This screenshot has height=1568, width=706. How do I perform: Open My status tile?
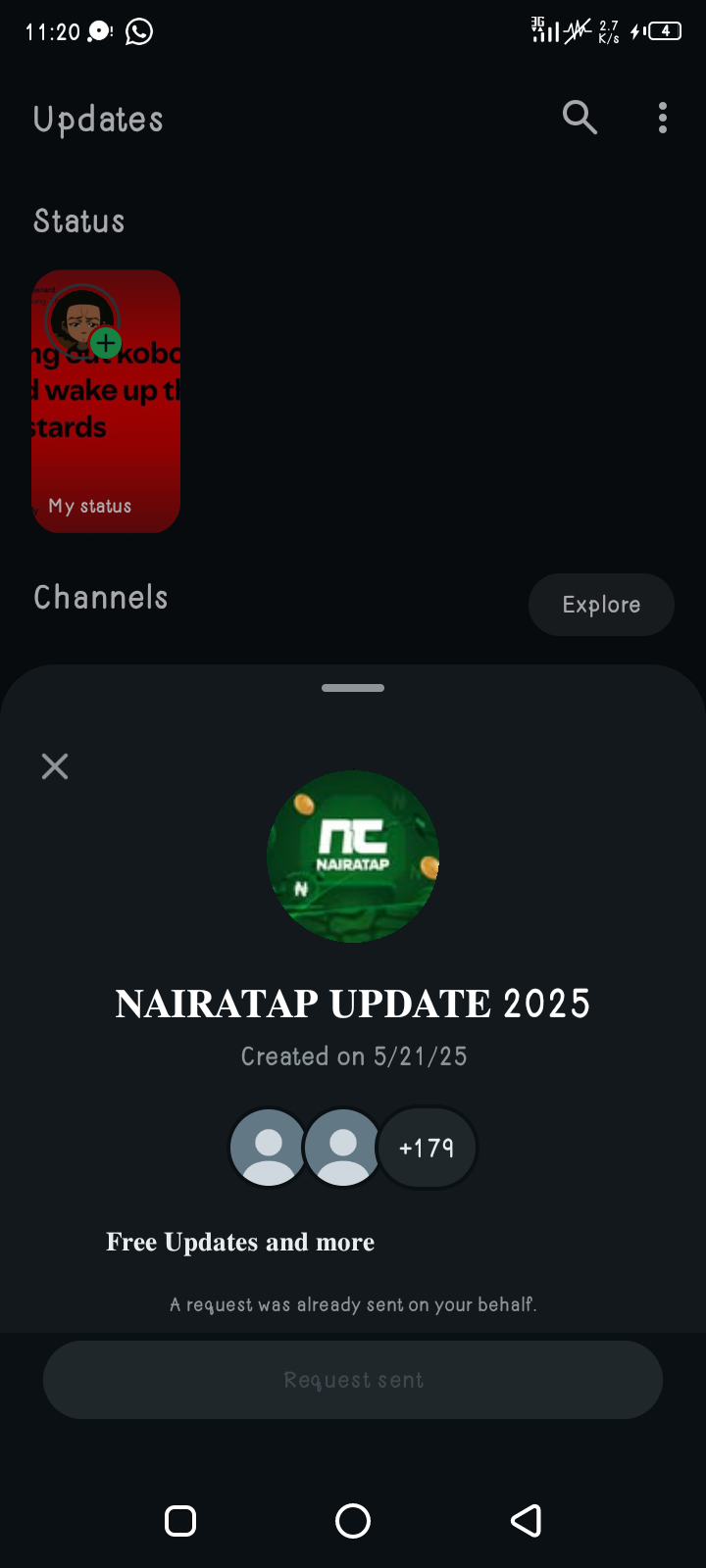(106, 402)
